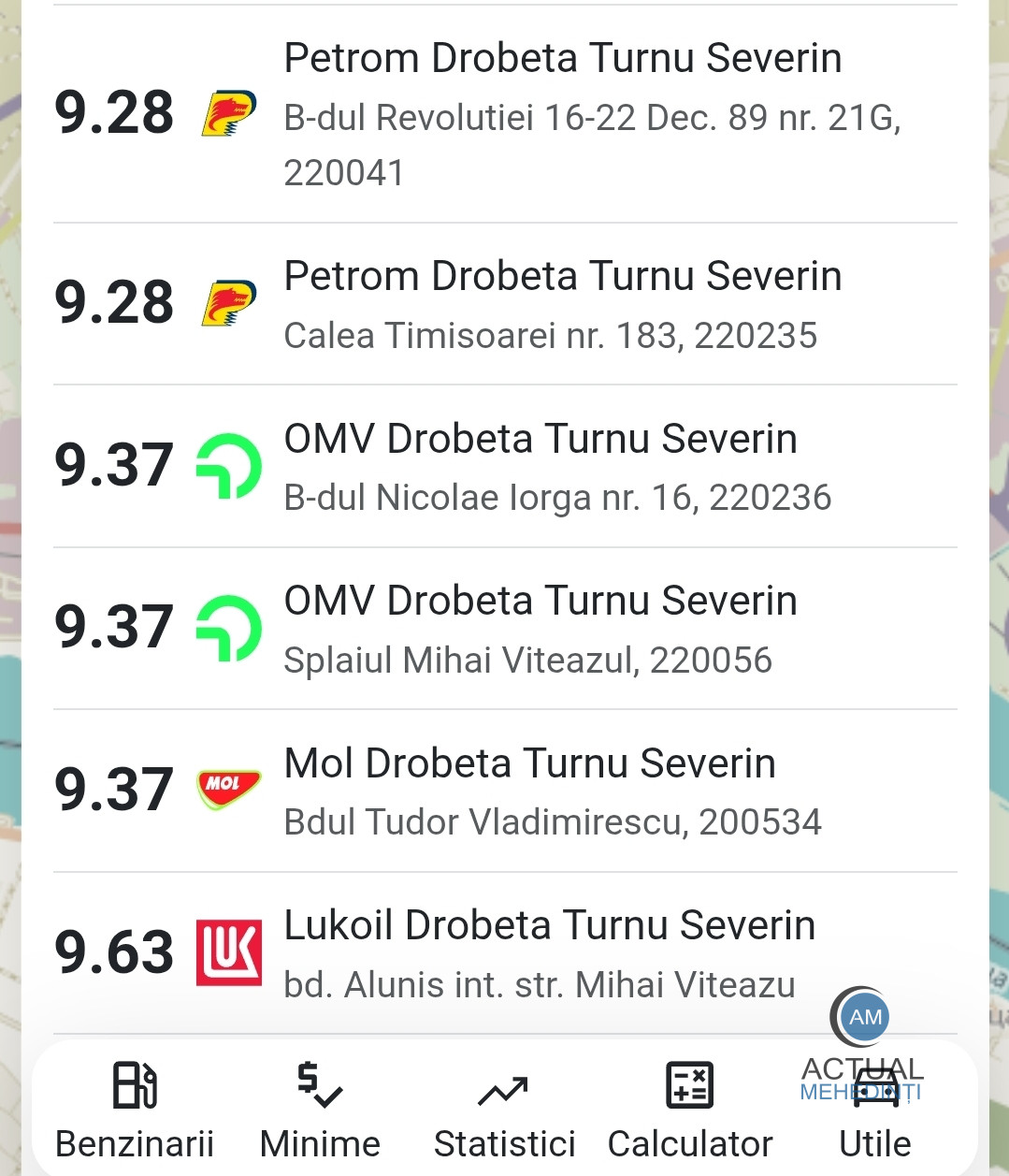This screenshot has height=1176, width=1009.
Task: Select Petrom station on Calea Timisoarei
Action: [505, 304]
